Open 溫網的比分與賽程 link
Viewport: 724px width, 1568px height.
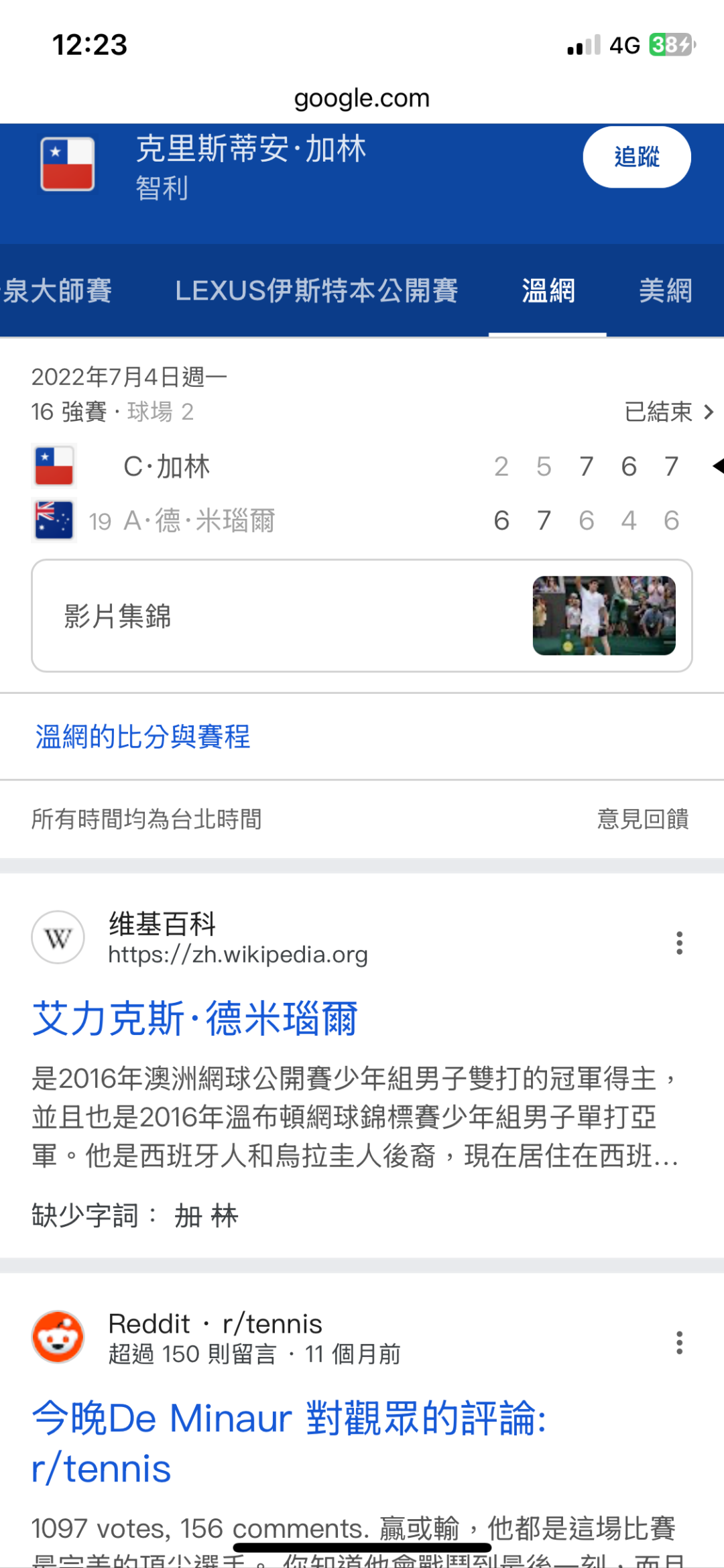[x=143, y=737]
